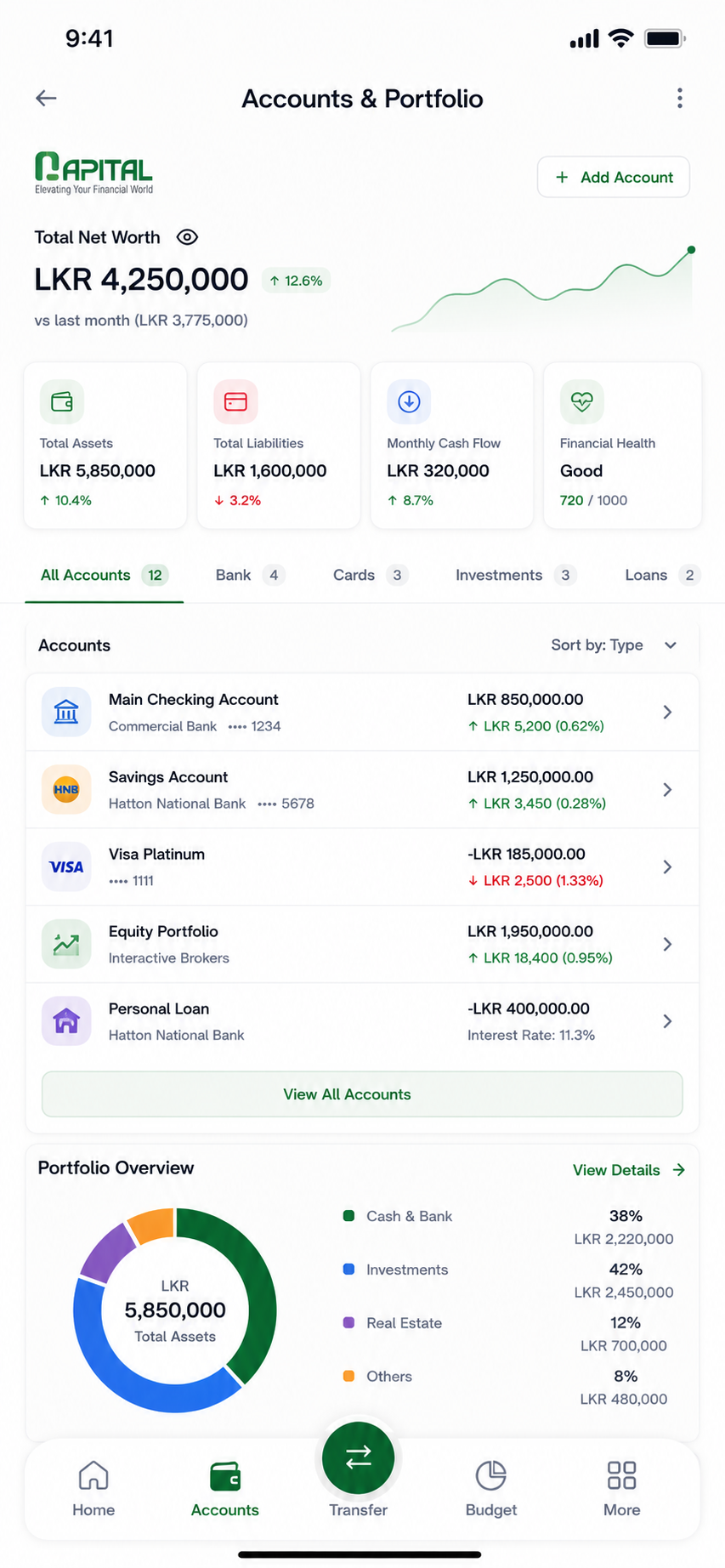Switch to the Investments tab

coord(516,575)
